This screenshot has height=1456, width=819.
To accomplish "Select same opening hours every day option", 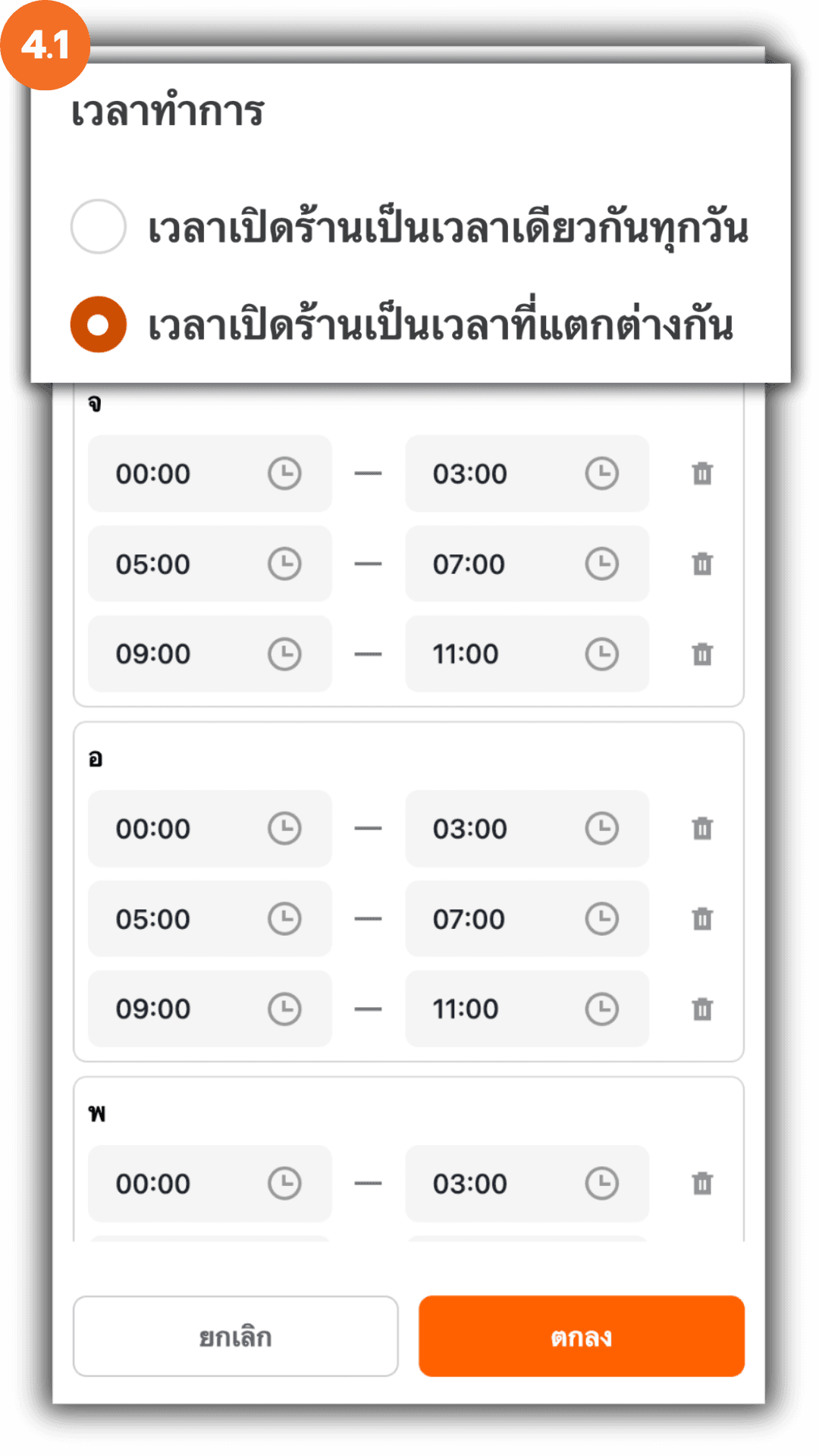I will [x=99, y=227].
